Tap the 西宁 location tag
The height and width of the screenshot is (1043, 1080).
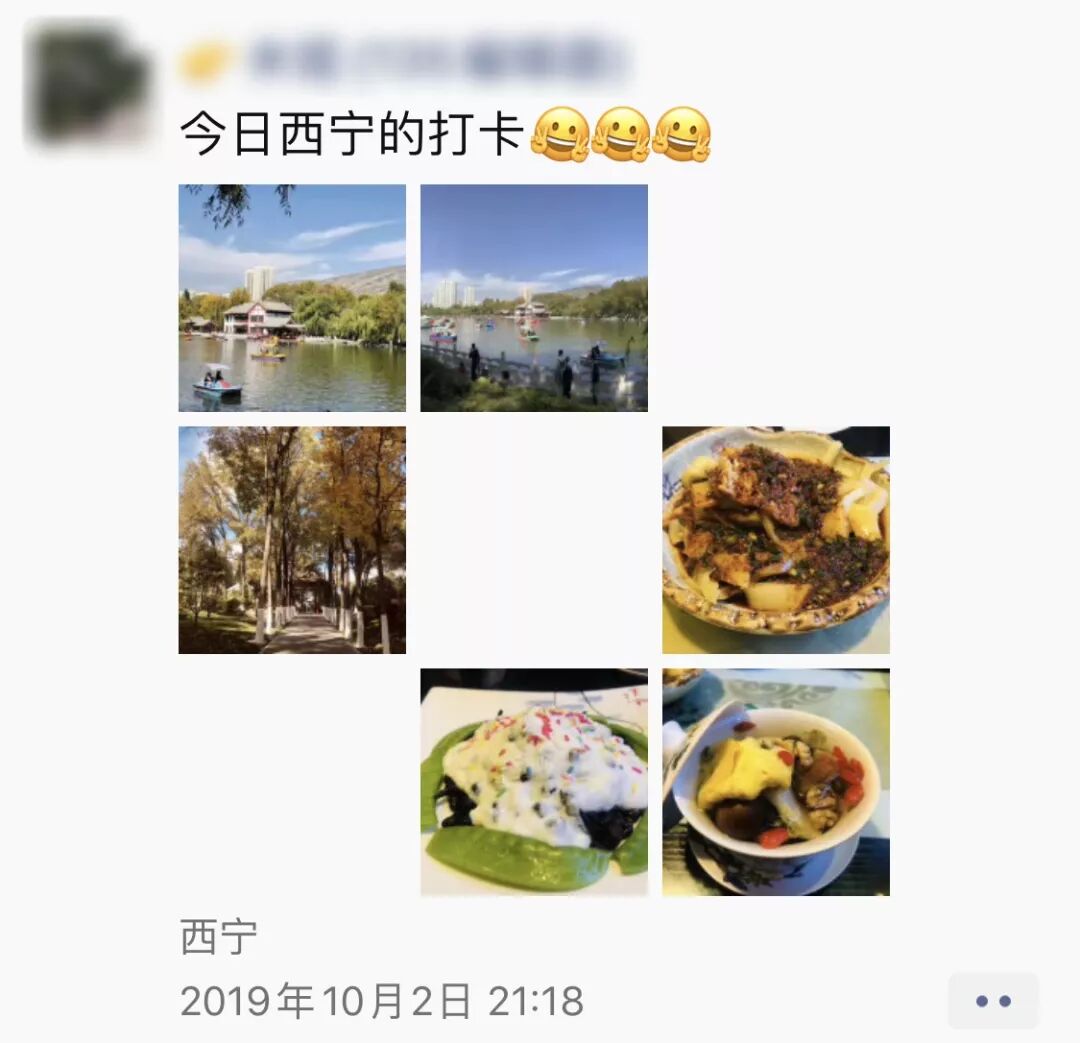(x=219, y=938)
